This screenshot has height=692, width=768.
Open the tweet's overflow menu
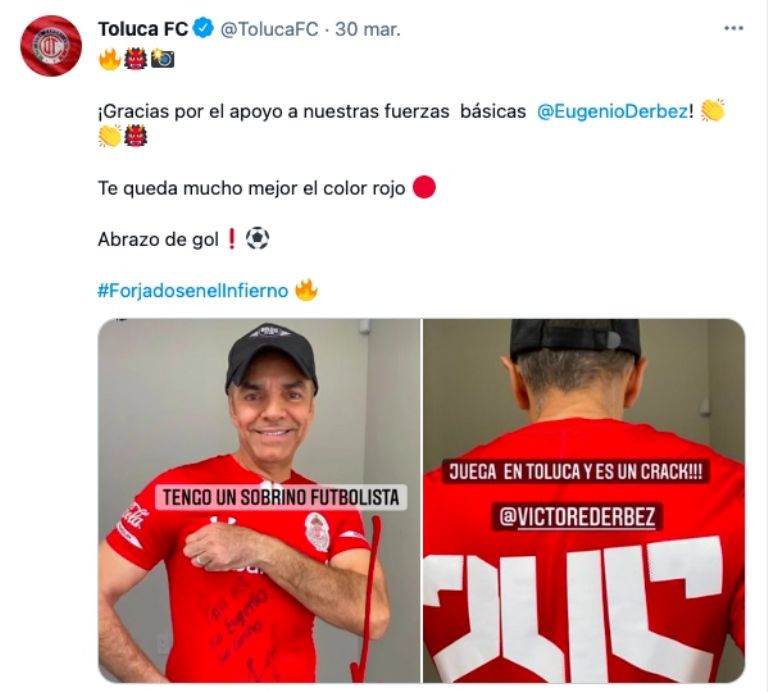click(733, 29)
